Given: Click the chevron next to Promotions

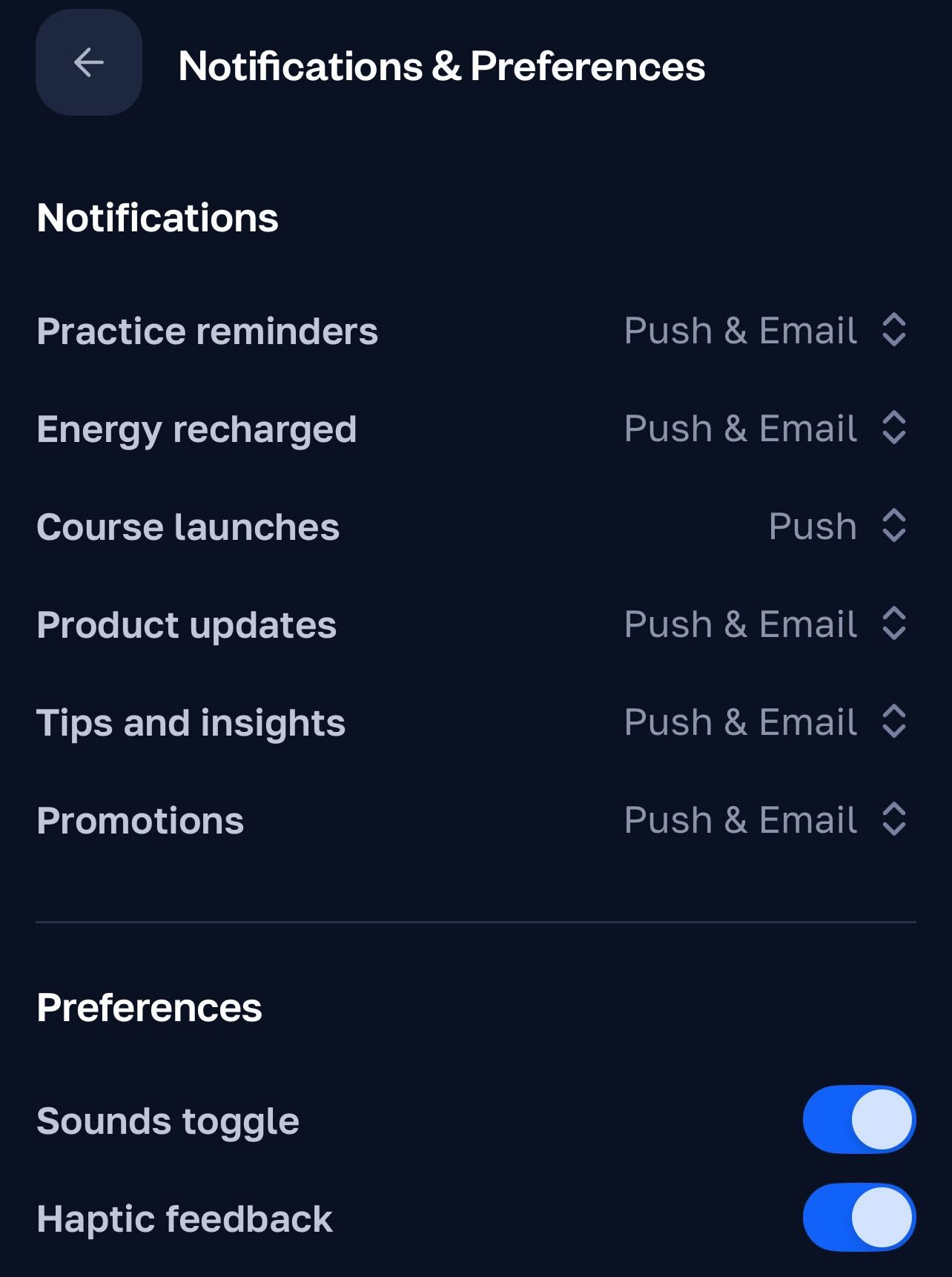Looking at the screenshot, I should 895,820.
